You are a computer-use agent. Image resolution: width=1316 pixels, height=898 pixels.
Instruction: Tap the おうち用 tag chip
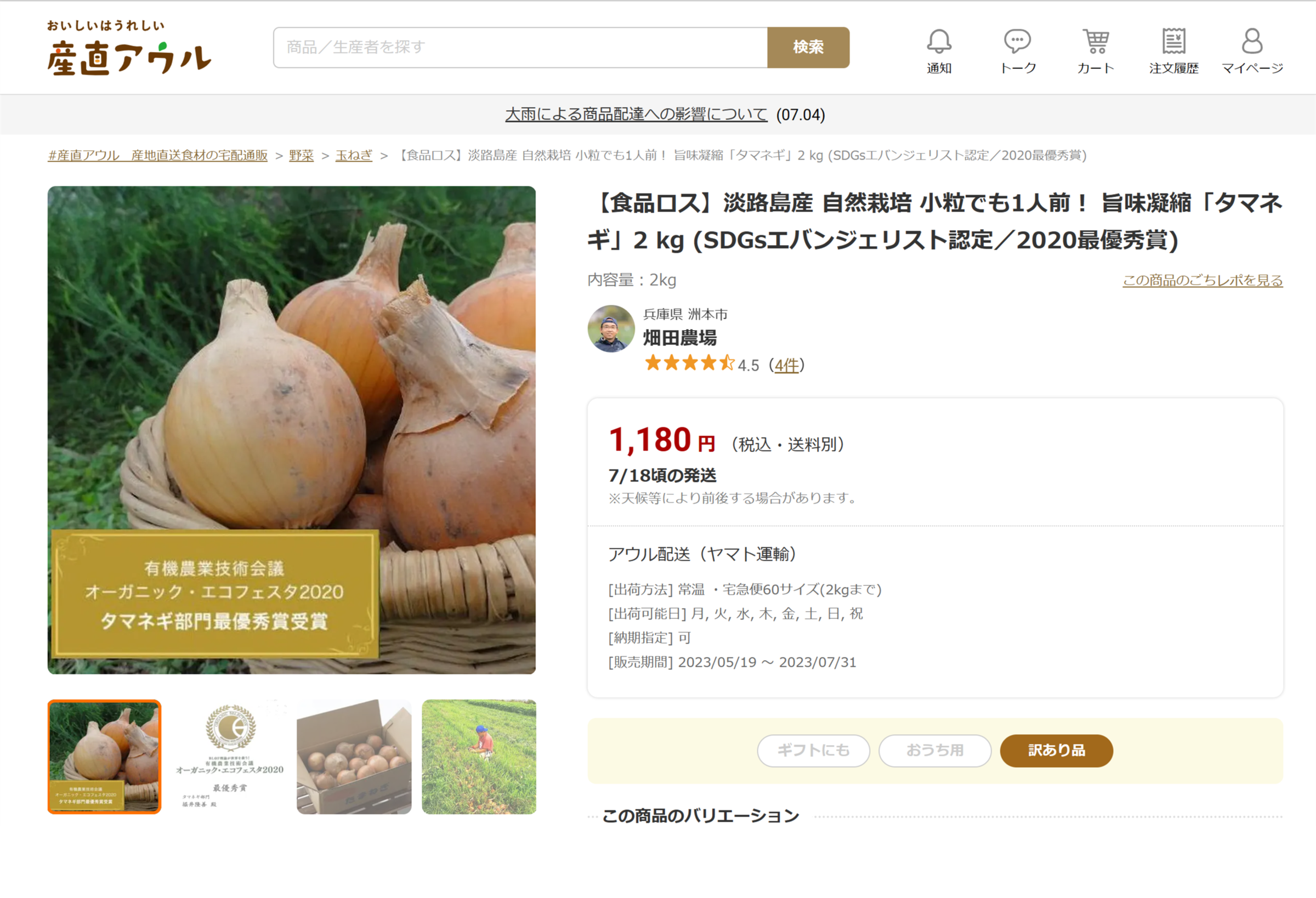tap(934, 750)
